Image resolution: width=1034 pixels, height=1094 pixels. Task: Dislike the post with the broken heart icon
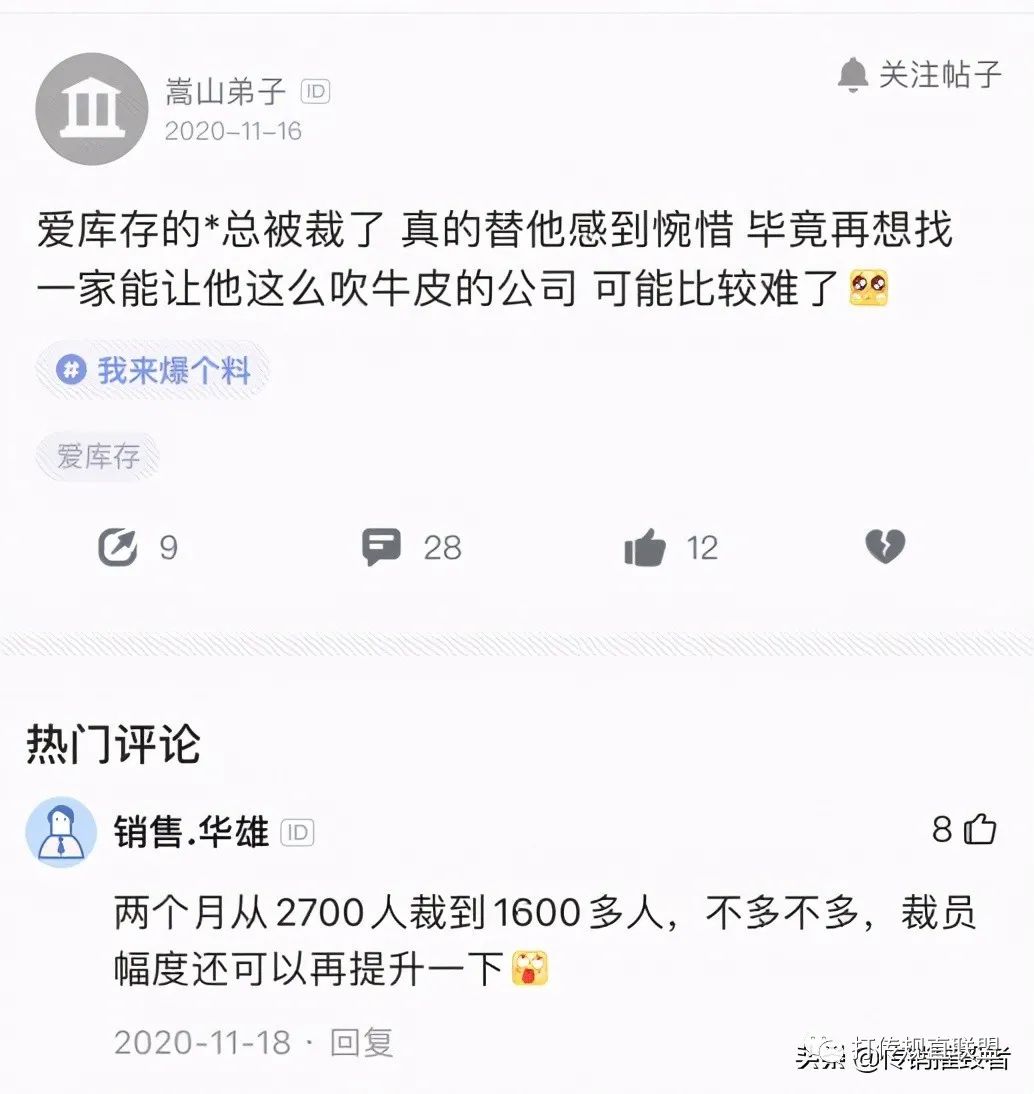pyautogui.click(x=884, y=547)
